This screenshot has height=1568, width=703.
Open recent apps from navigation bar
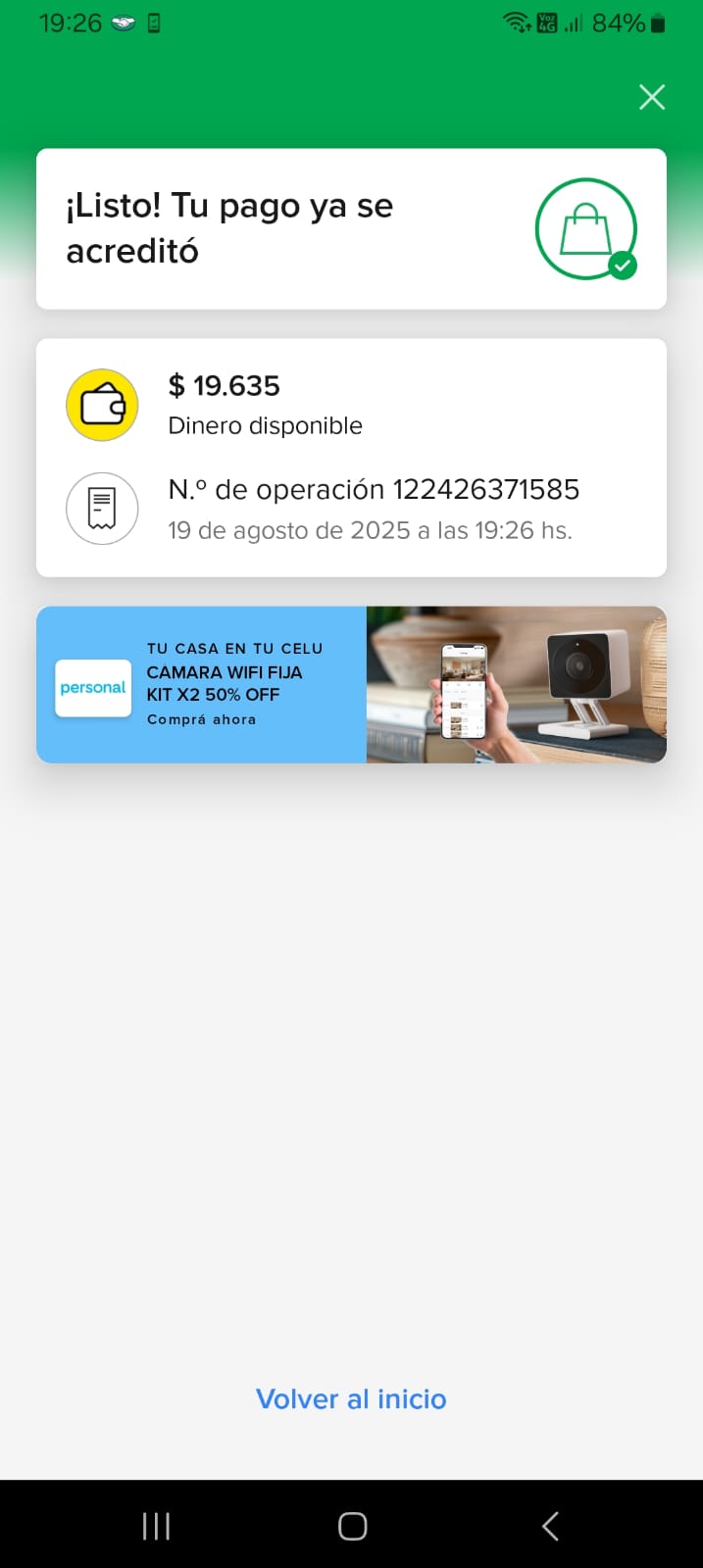(x=156, y=1526)
